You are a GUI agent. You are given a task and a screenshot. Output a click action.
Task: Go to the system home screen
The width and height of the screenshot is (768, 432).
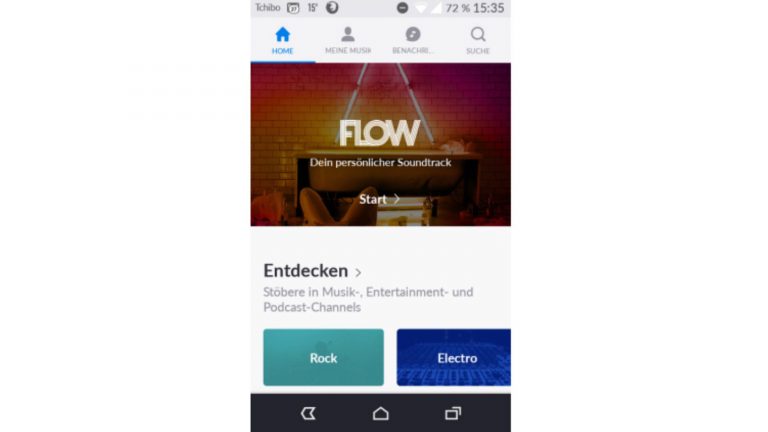381,413
